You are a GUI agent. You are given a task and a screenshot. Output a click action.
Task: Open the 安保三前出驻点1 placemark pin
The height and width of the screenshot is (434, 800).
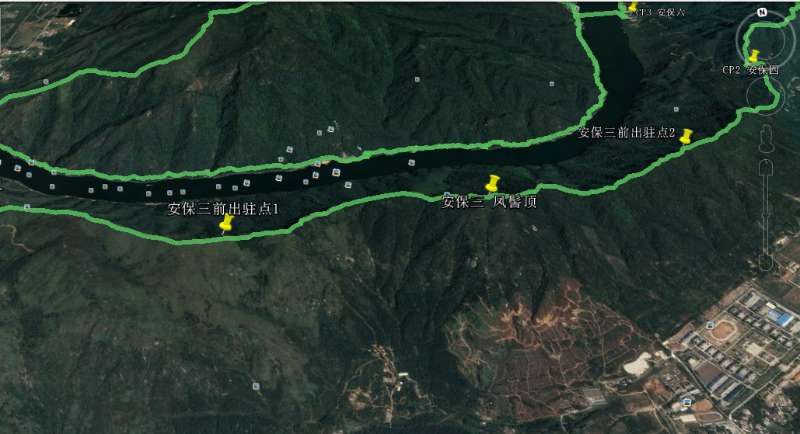[x=226, y=223]
